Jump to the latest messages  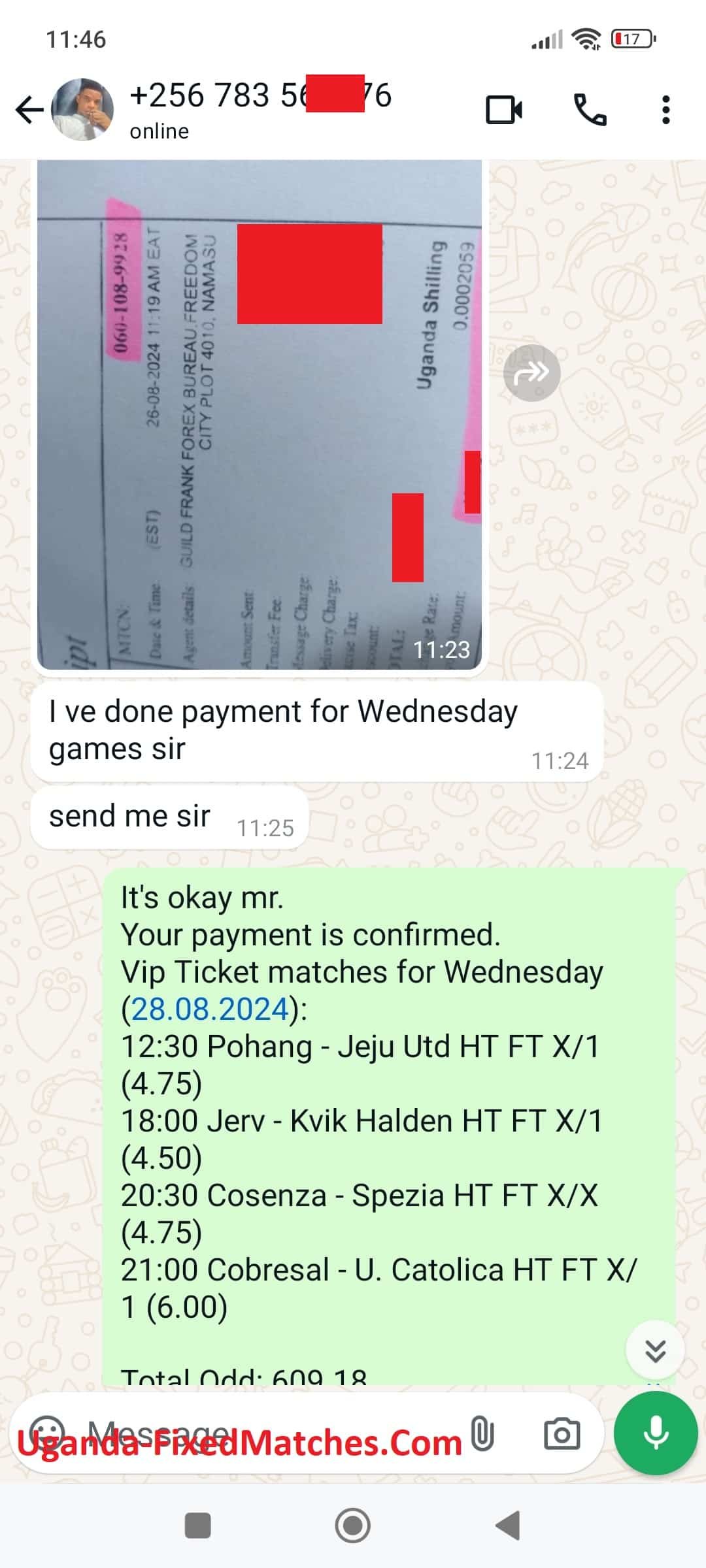[655, 1350]
